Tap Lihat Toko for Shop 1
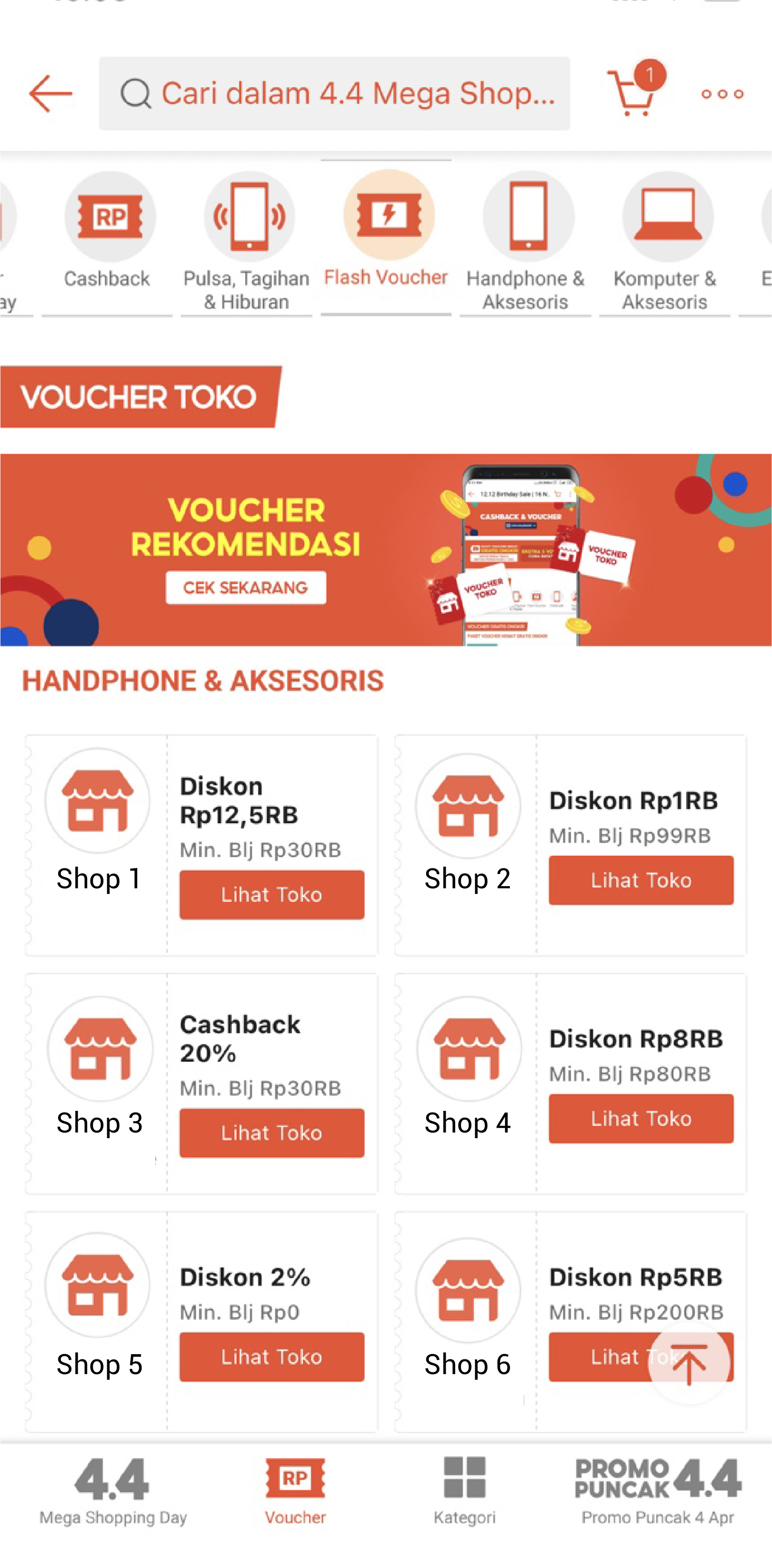This screenshot has height=1568, width=772. pos(272,894)
